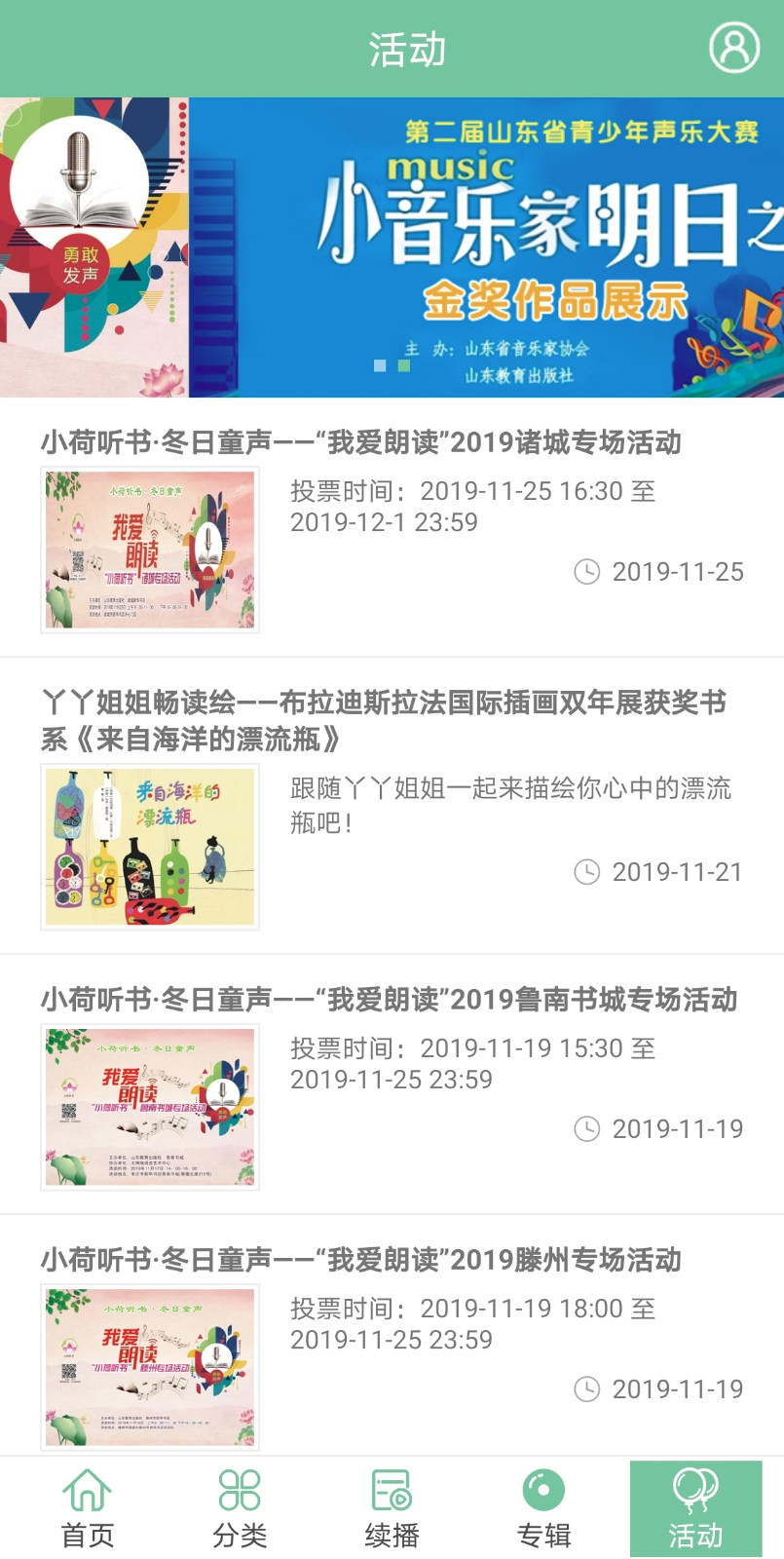Open 丫丫姐姐畅读绘 漂流瓶 activity

(x=390, y=721)
